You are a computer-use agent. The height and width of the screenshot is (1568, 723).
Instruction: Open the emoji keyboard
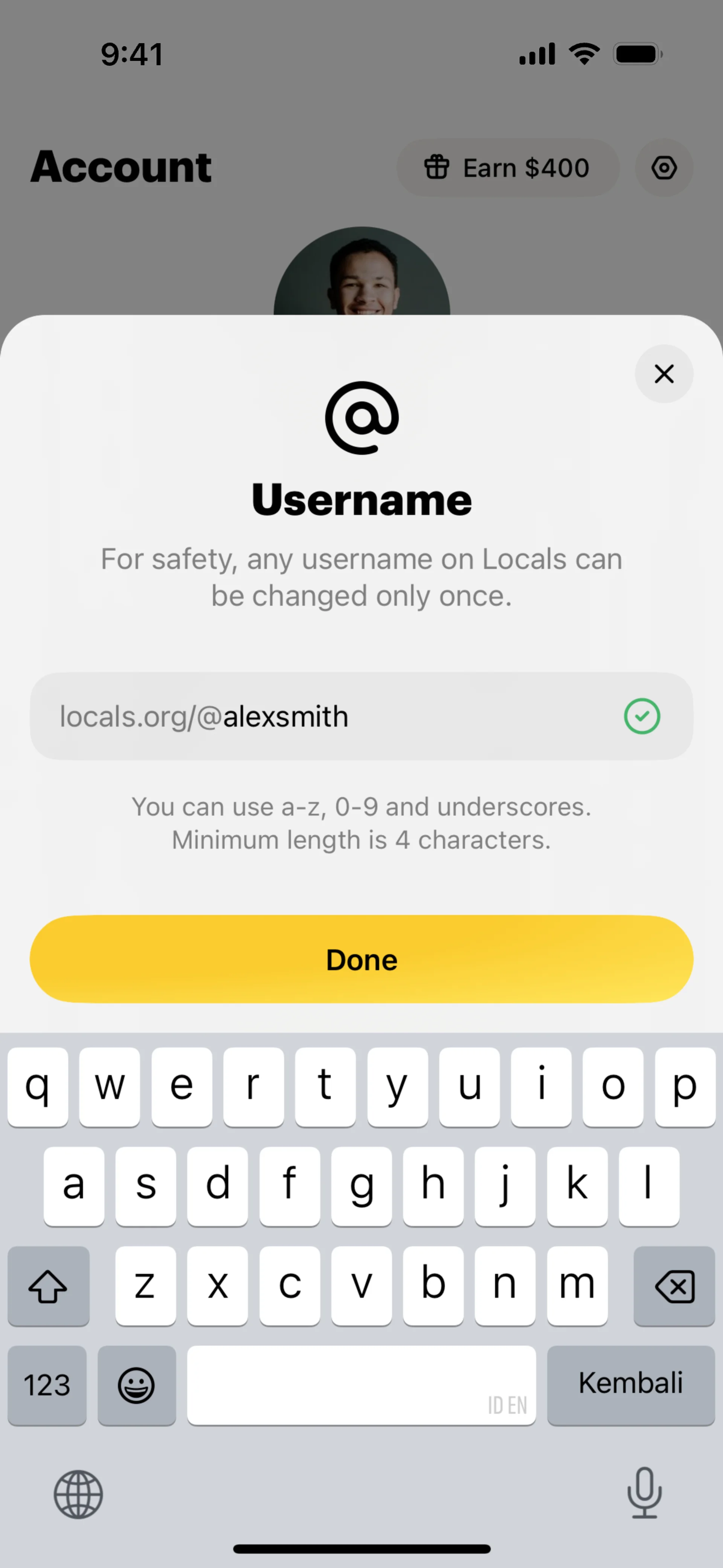pyautogui.click(x=136, y=1385)
